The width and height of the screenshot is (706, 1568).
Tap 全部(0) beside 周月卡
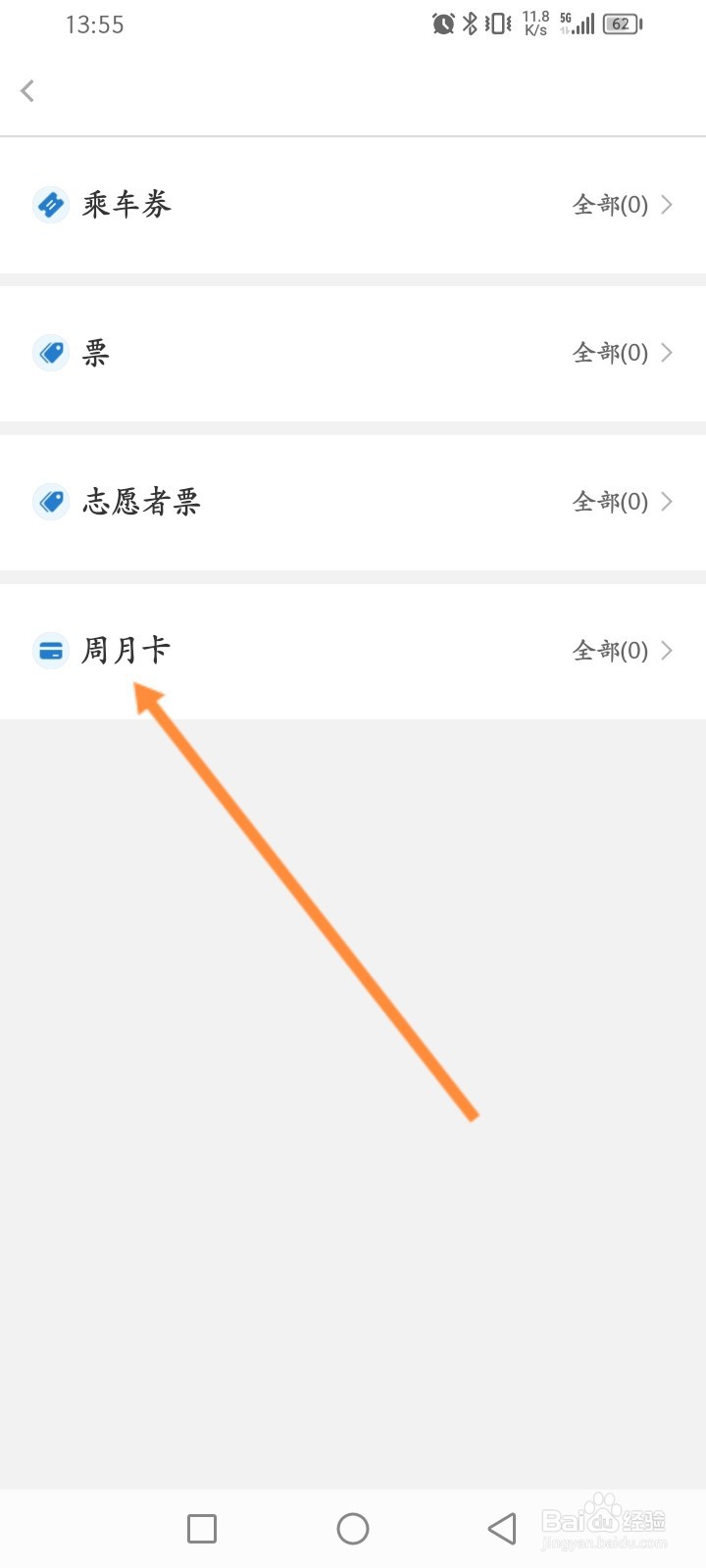click(610, 650)
